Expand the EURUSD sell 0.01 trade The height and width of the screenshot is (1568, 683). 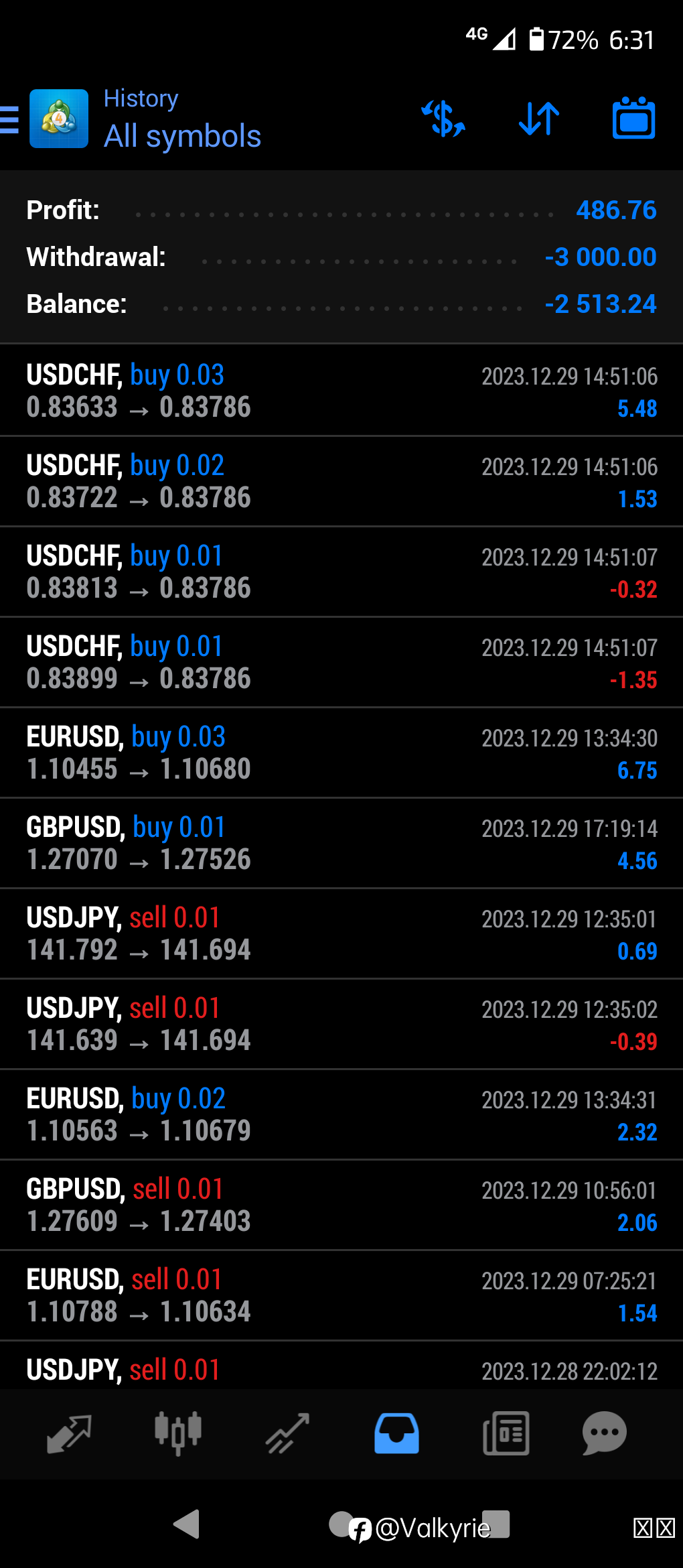tap(341, 1295)
